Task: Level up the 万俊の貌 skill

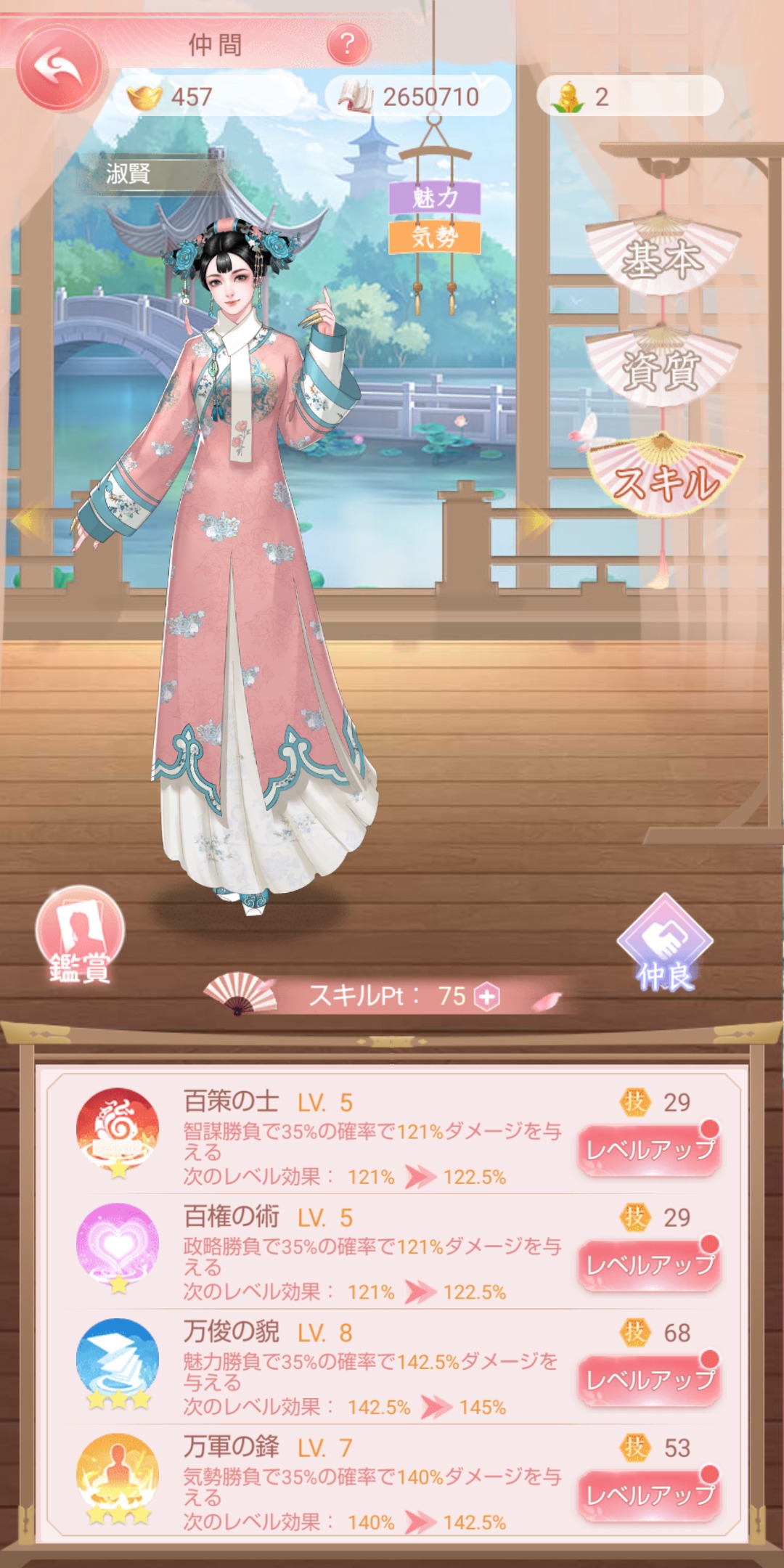Action: pos(650,1380)
